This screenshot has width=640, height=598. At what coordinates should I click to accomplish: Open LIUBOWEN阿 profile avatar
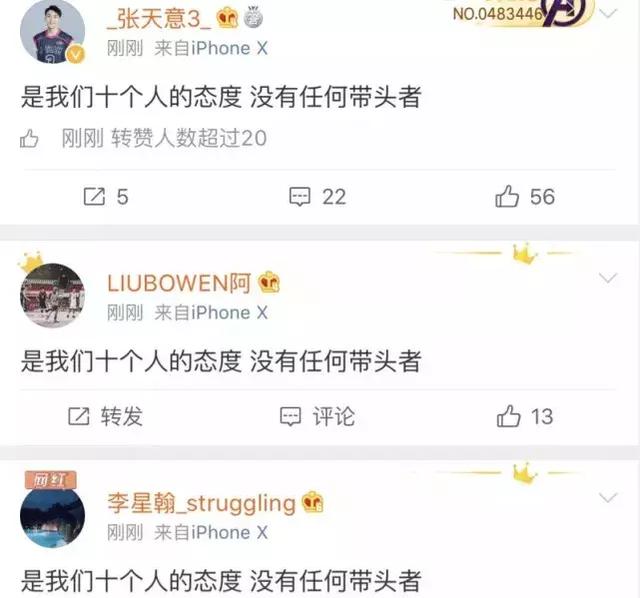[52, 295]
